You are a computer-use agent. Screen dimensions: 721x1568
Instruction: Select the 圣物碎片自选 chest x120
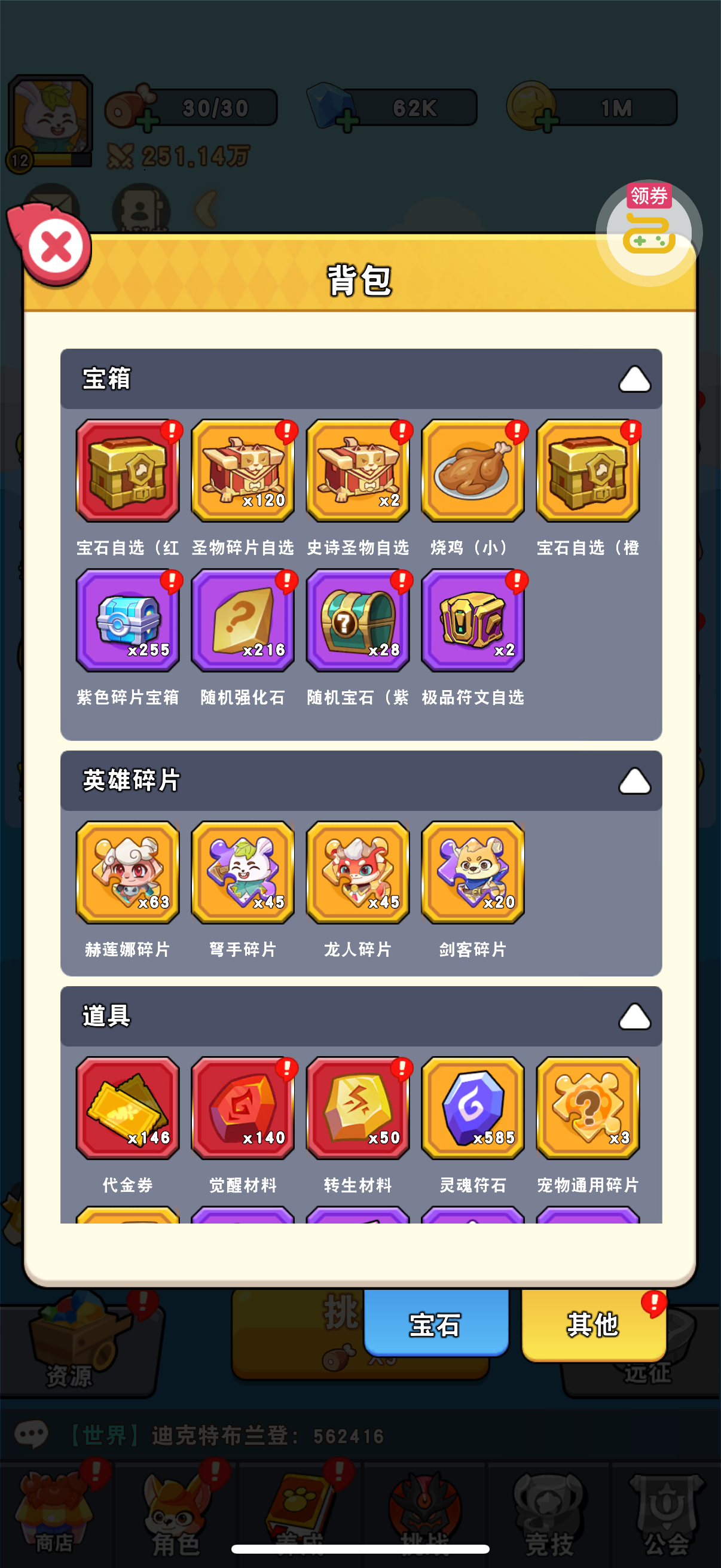pos(242,471)
